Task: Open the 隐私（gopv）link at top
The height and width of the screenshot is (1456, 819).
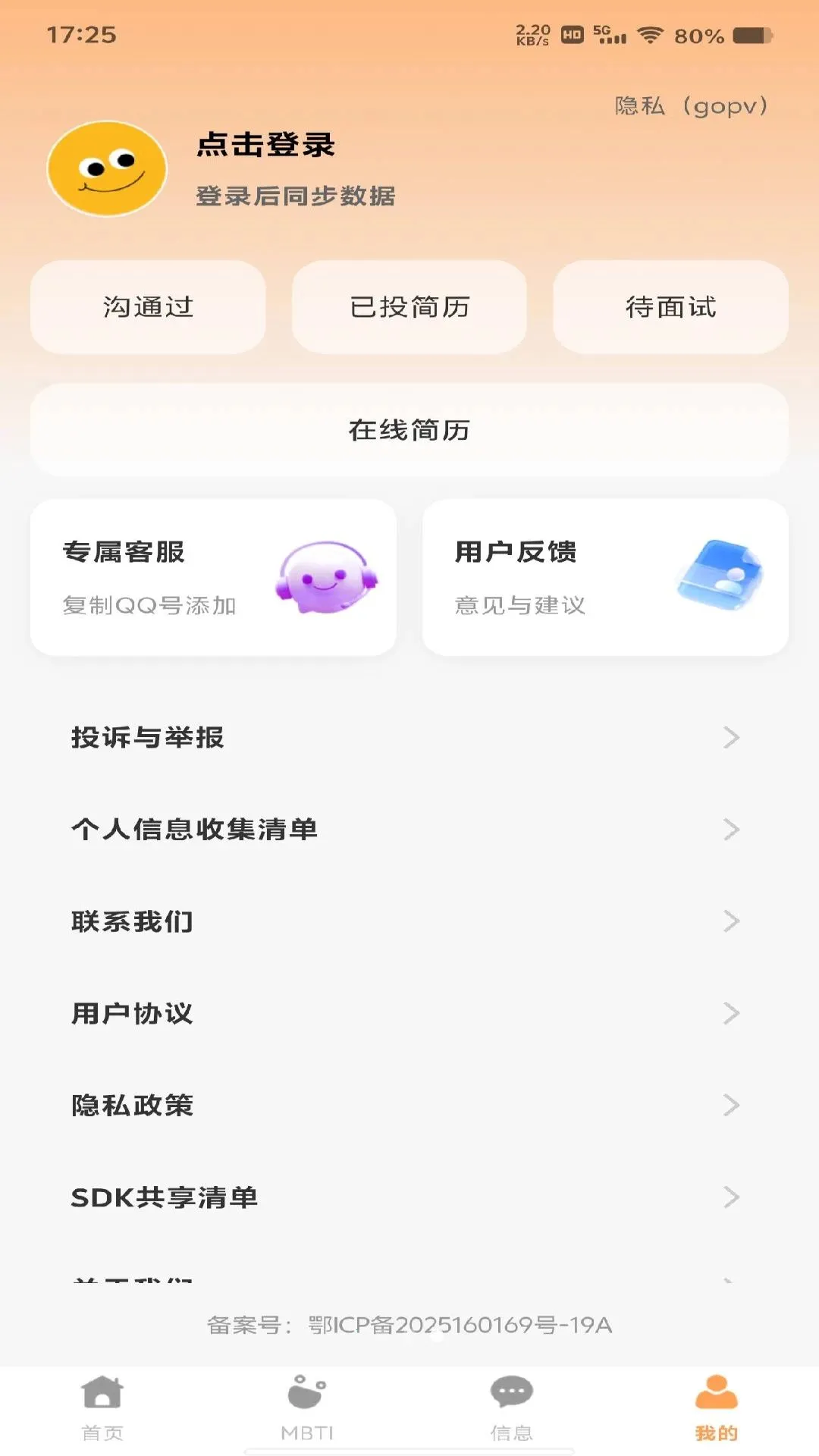Action: pyautogui.click(x=692, y=105)
